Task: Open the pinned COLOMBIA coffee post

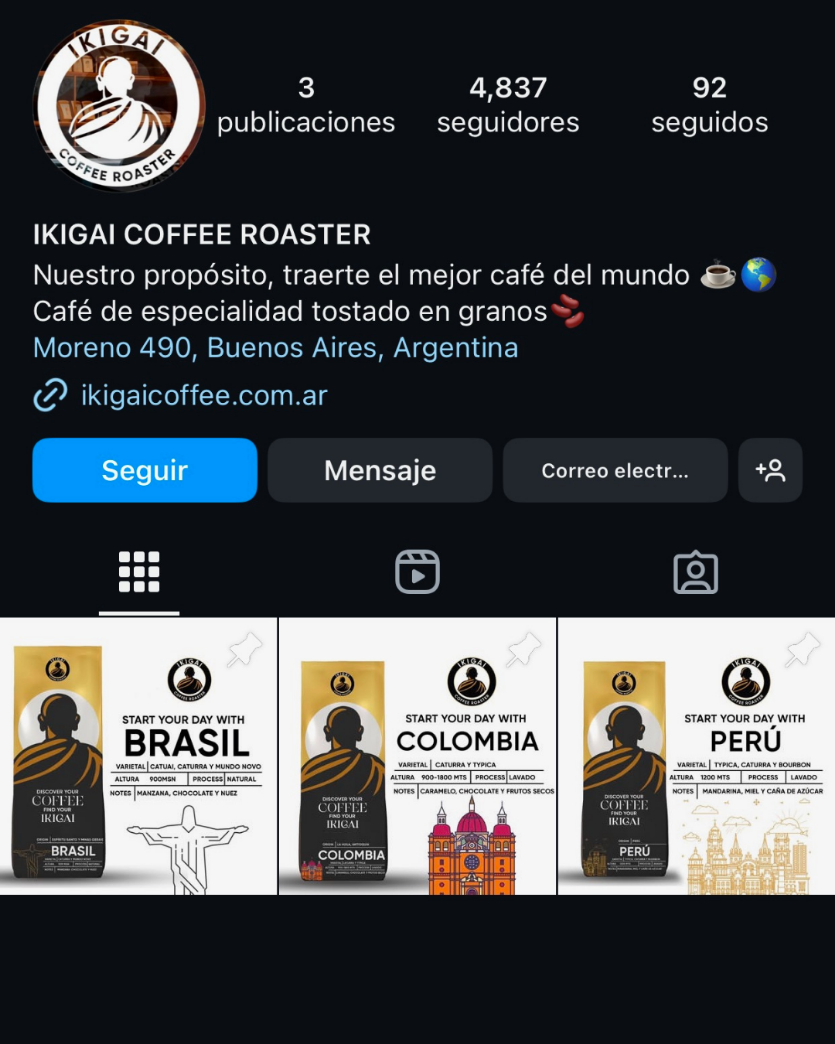Action: click(417, 756)
